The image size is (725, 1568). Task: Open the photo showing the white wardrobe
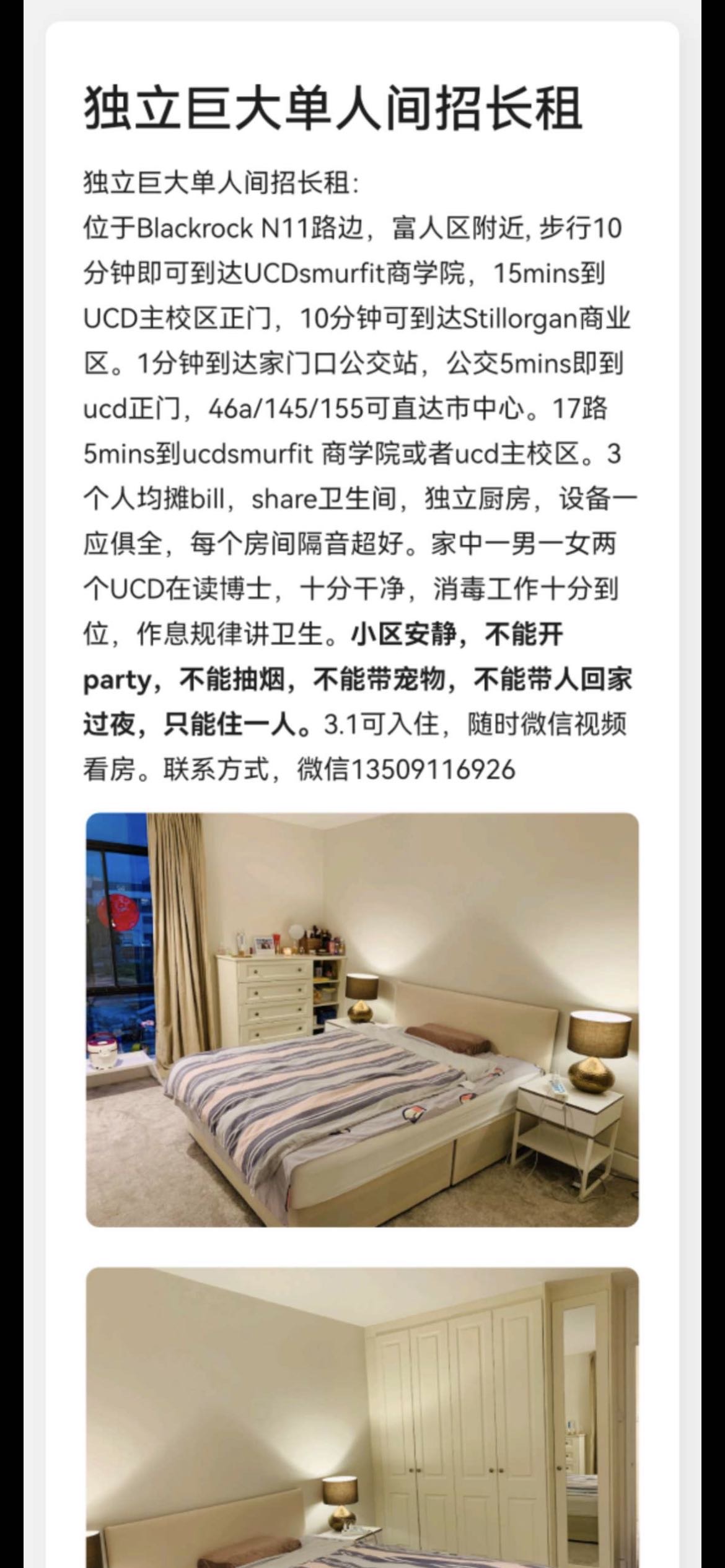(x=362, y=1418)
